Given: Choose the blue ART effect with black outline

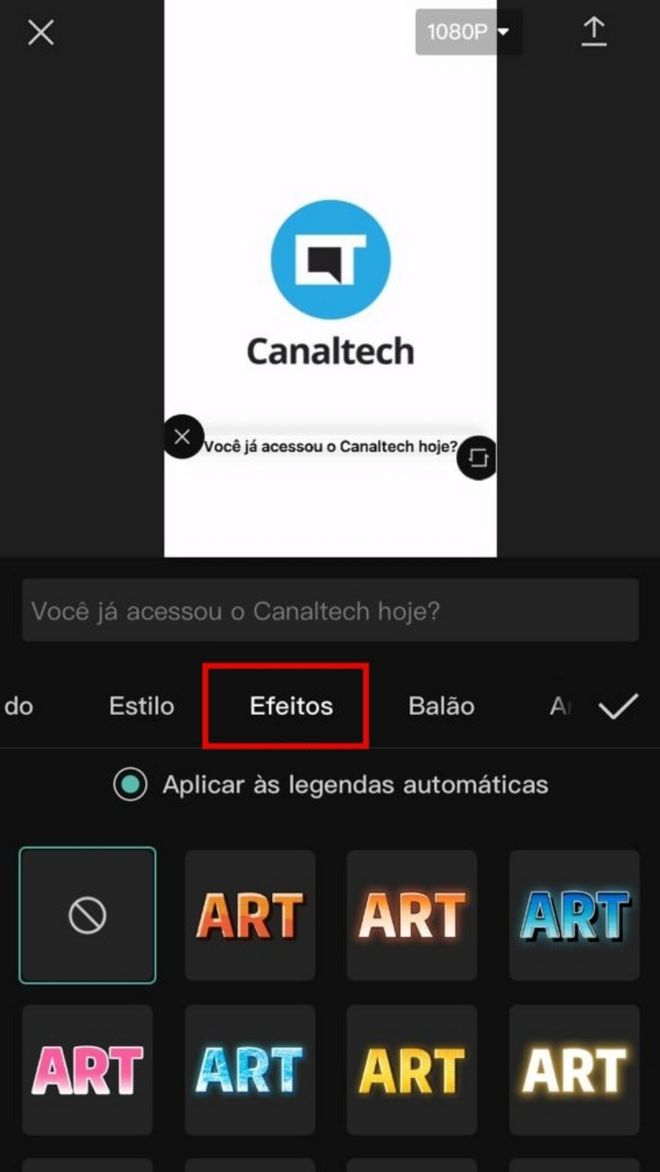Looking at the screenshot, I should [574, 915].
